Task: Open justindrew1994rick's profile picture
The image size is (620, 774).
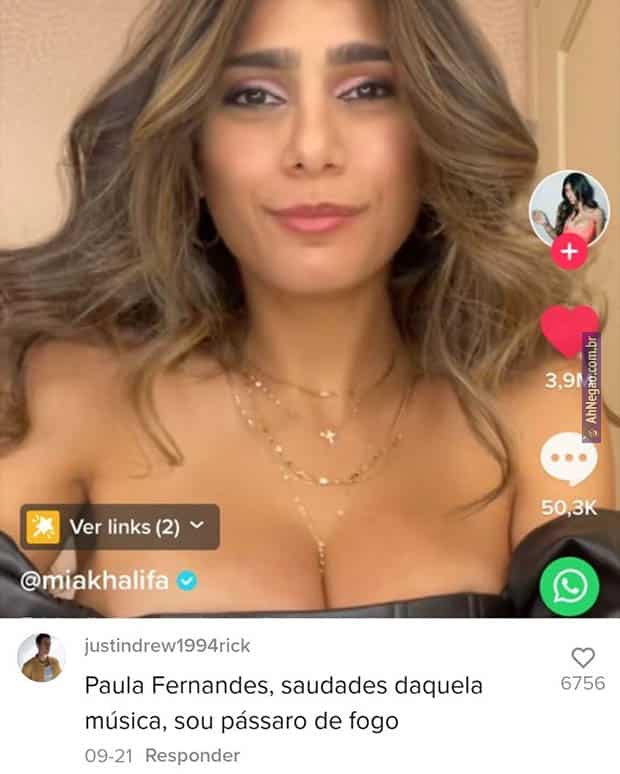Action: (x=41, y=658)
